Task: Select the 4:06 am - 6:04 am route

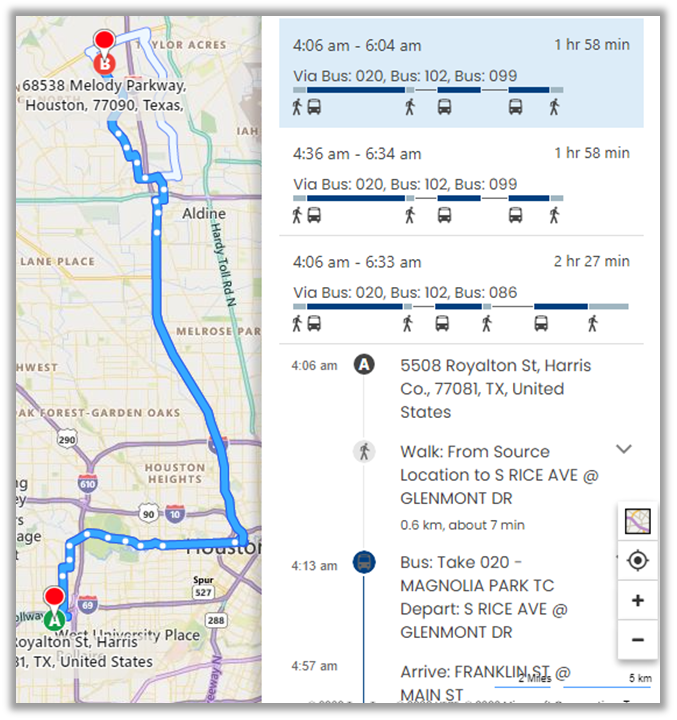Action: click(460, 75)
